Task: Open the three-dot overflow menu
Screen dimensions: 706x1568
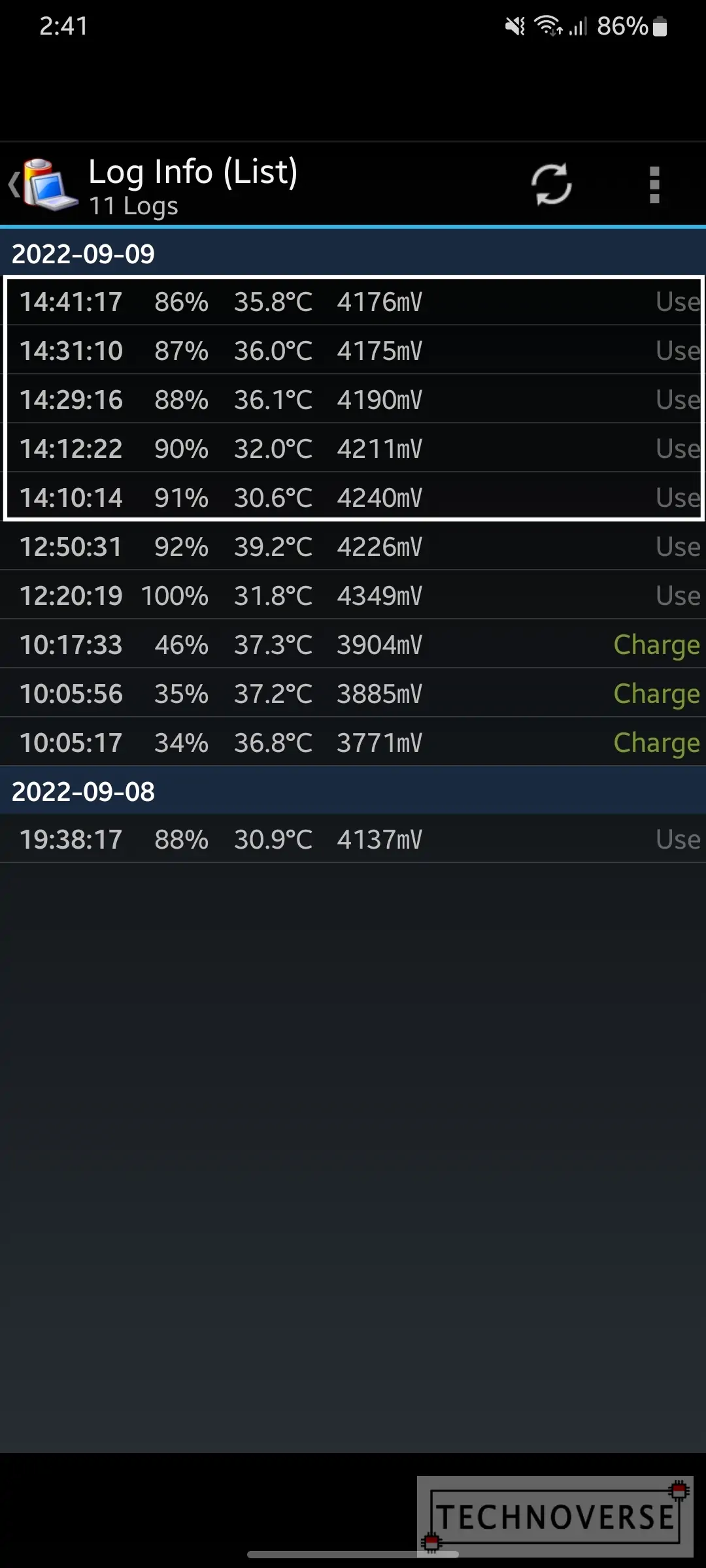Action: point(654,185)
